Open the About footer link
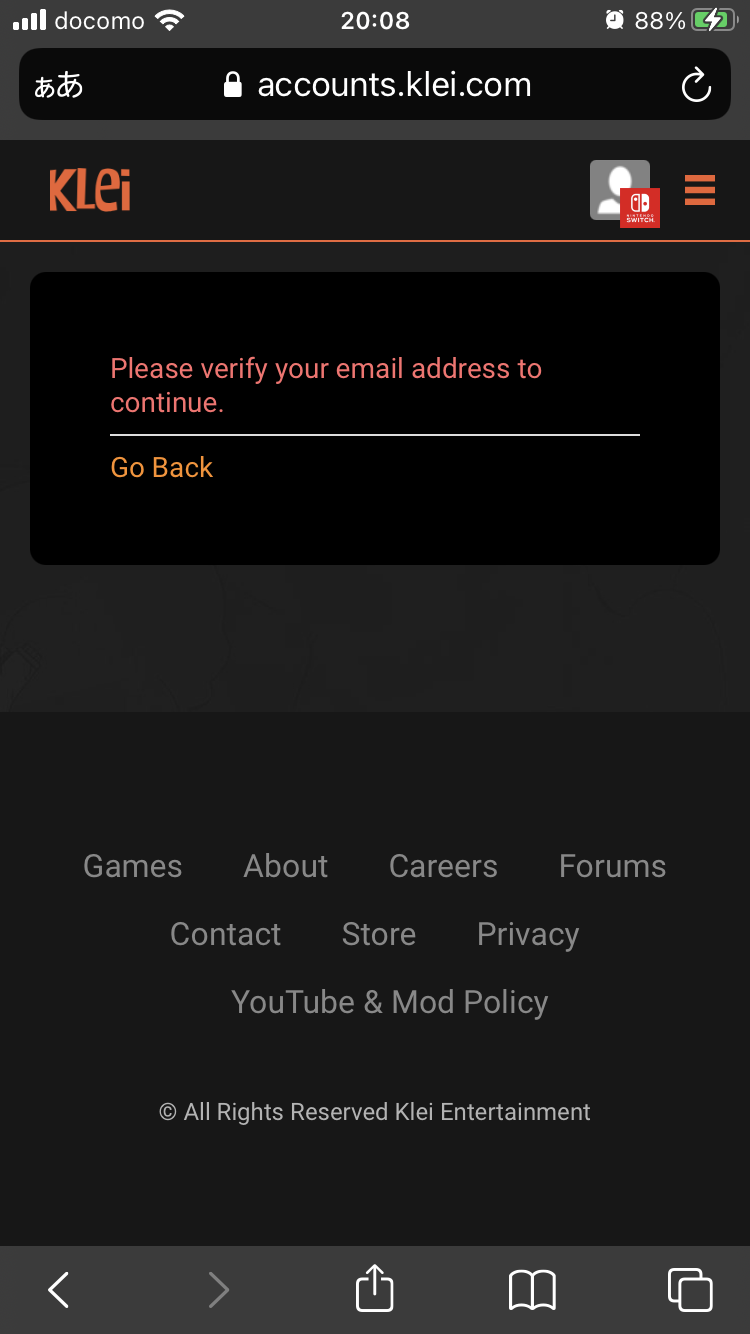Screen dimensions: 750x1334 click(x=286, y=866)
